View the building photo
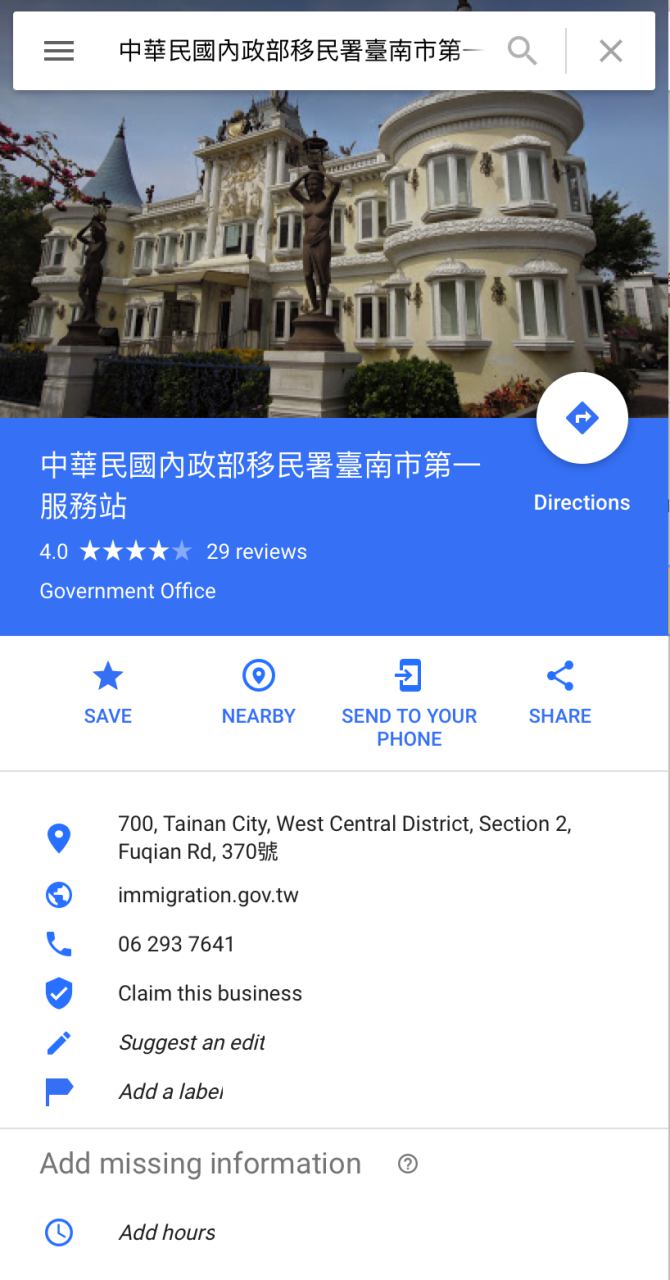670x1280 pixels. pos(335,250)
